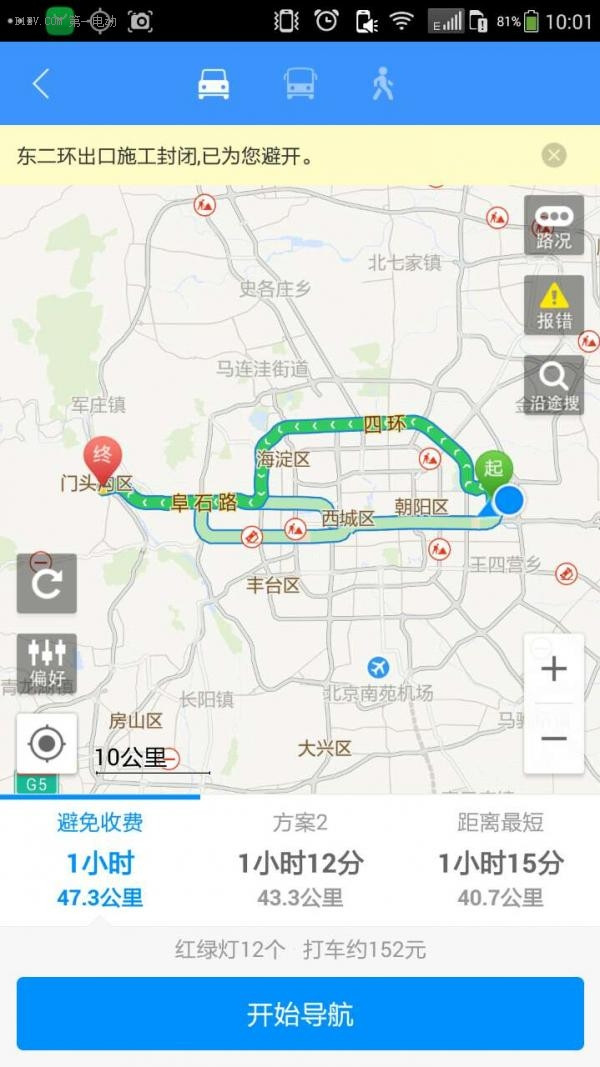Go back using the arrow
Viewport: 600px width, 1067px height.
pos(40,84)
